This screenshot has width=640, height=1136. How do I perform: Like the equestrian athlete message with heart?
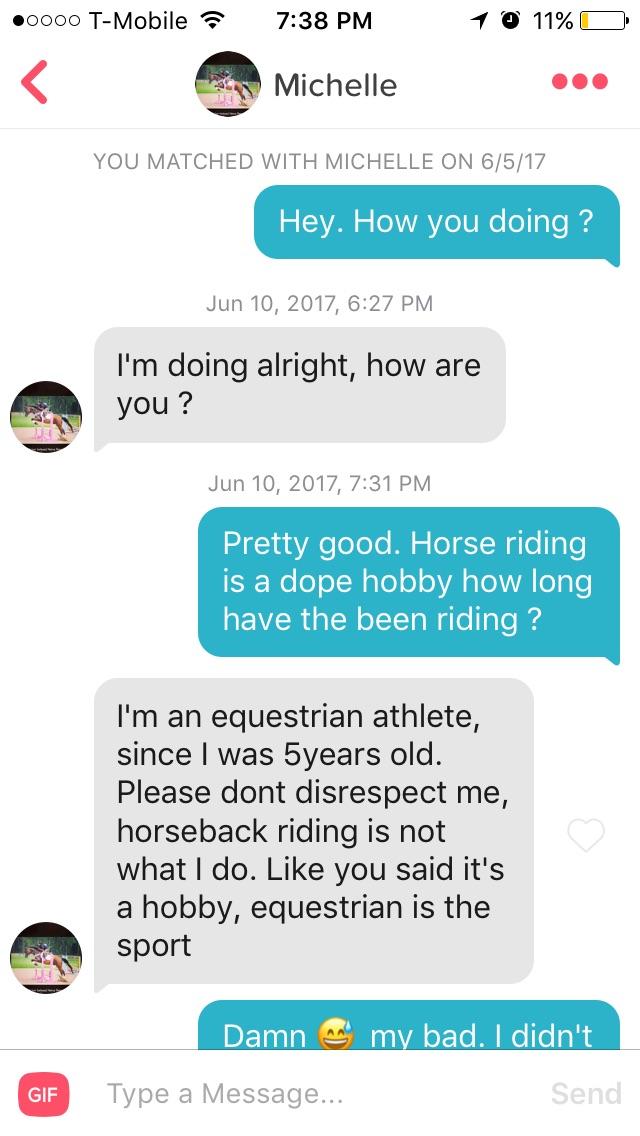pos(585,835)
